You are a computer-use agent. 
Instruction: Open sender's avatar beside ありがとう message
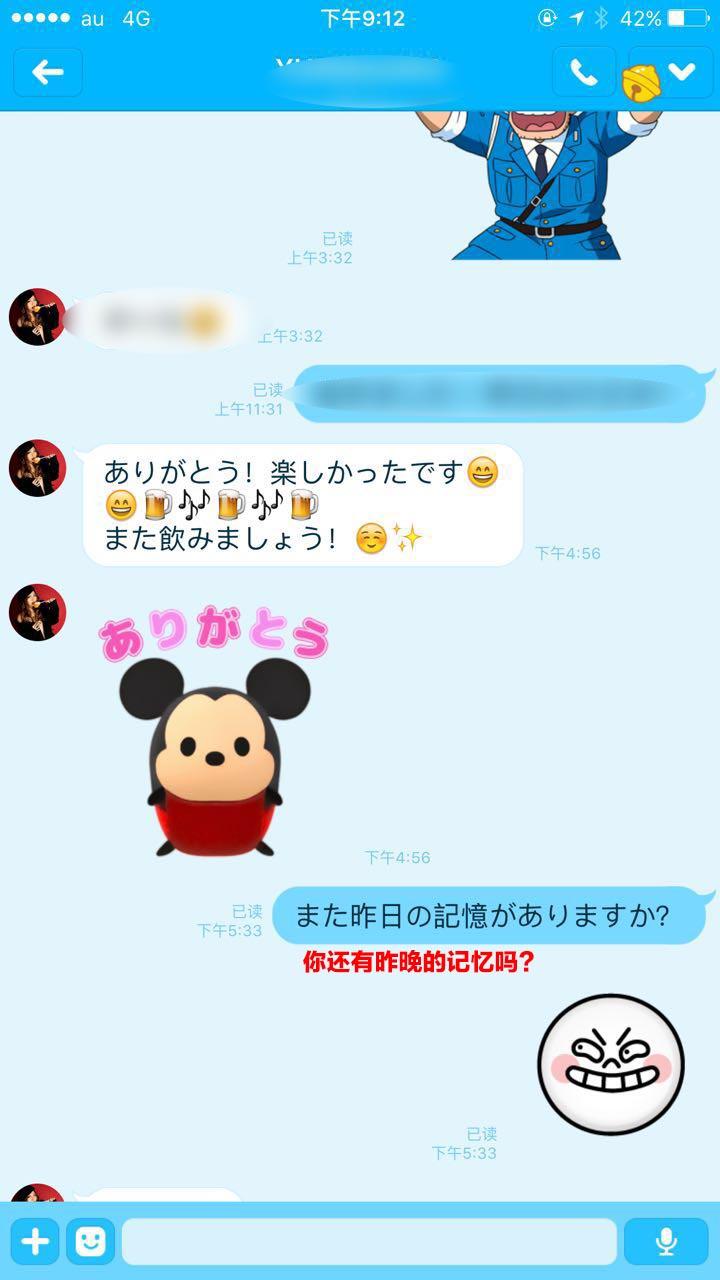tap(37, 468)
